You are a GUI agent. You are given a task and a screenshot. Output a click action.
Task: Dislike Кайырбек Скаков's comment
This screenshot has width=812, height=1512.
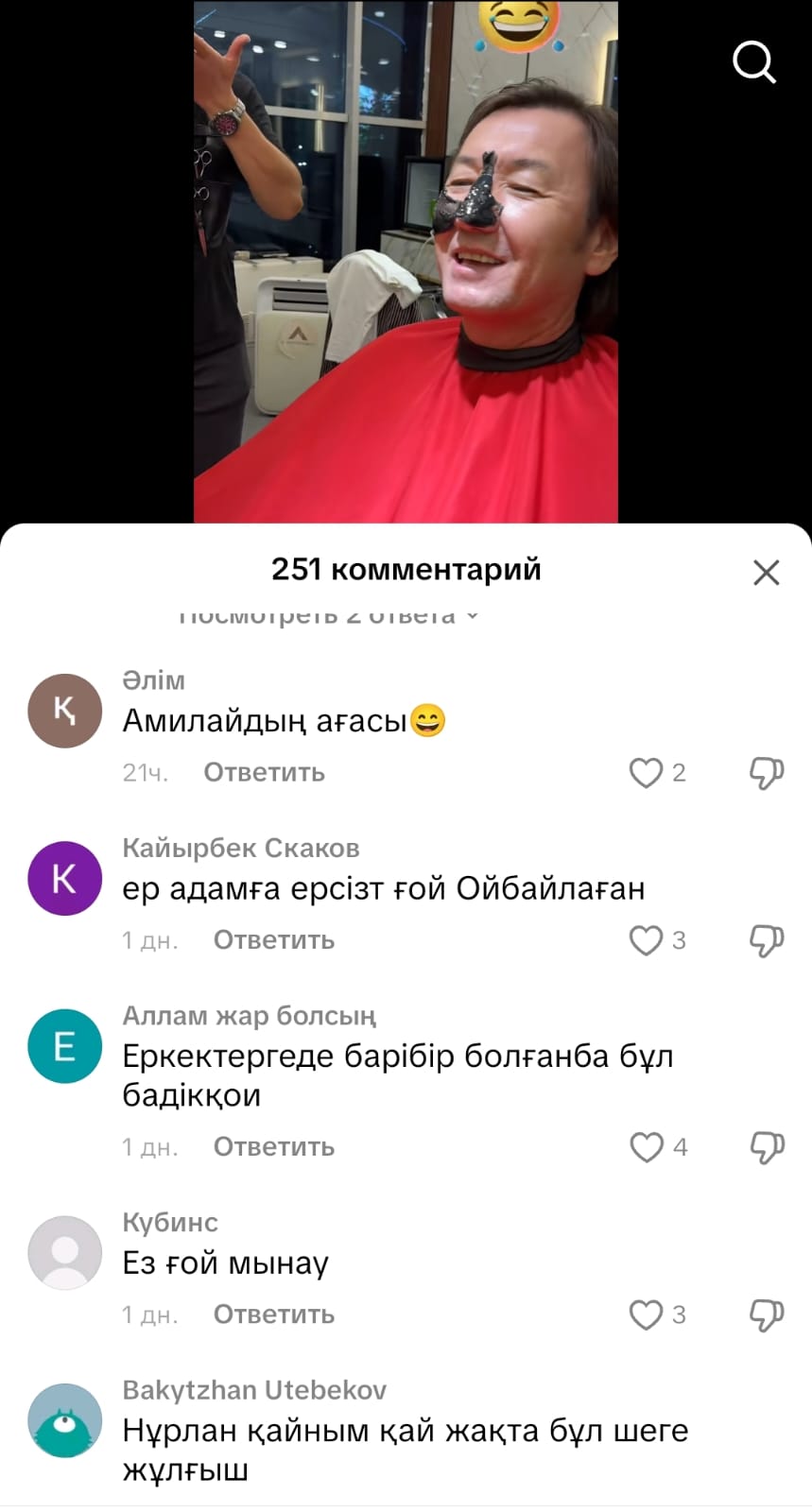[766, 940]
